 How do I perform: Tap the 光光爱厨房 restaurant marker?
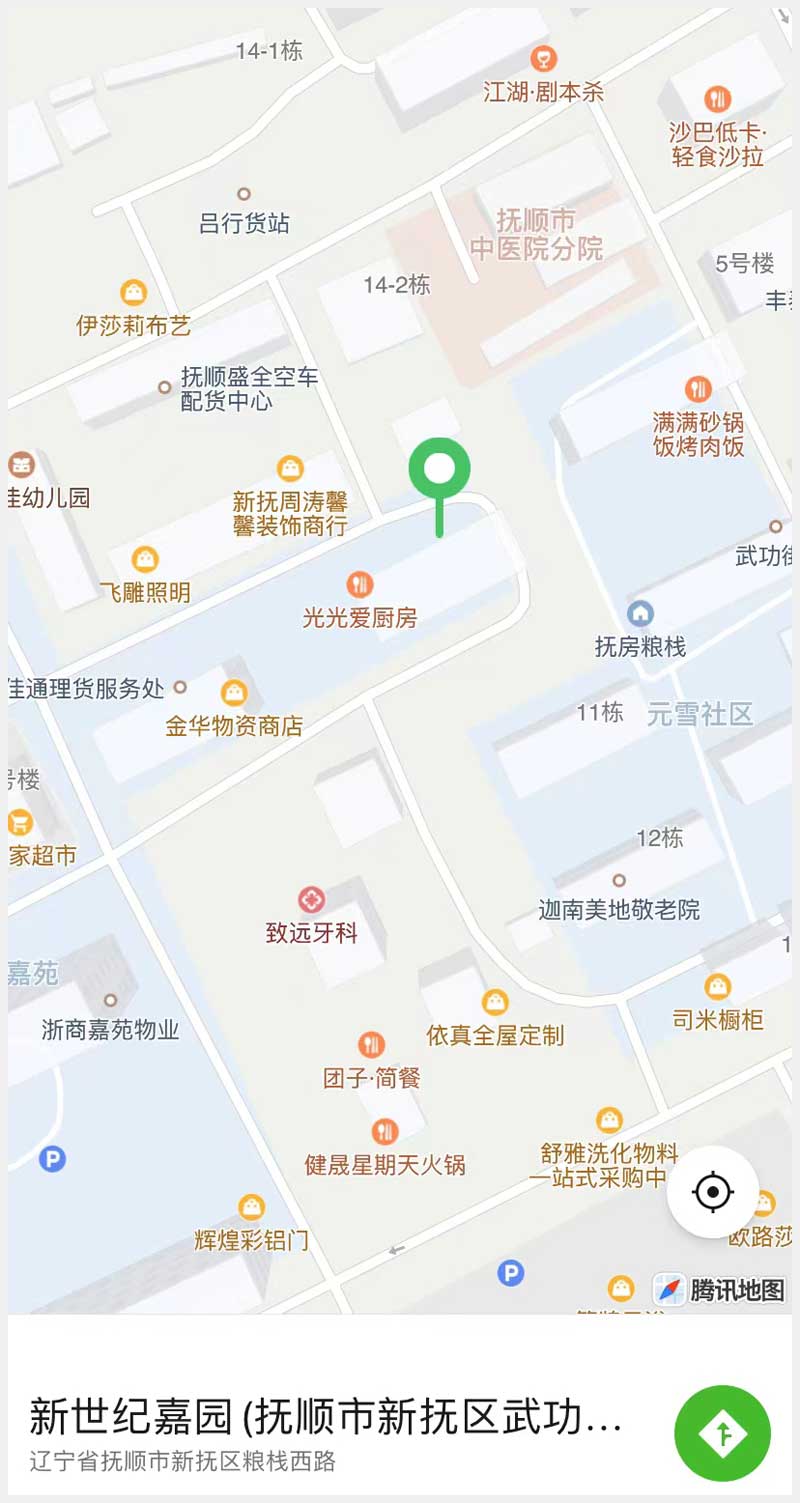click(360, 584)
